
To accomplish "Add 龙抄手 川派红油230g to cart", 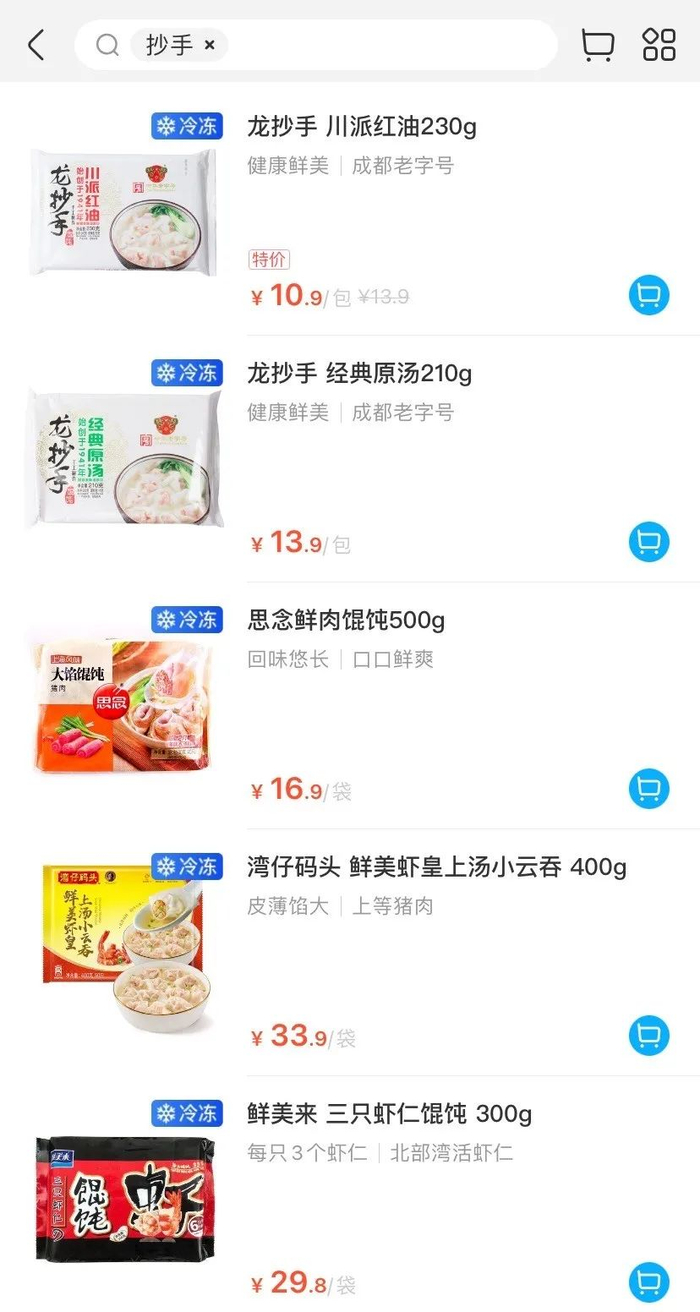I will pos(648,295).
